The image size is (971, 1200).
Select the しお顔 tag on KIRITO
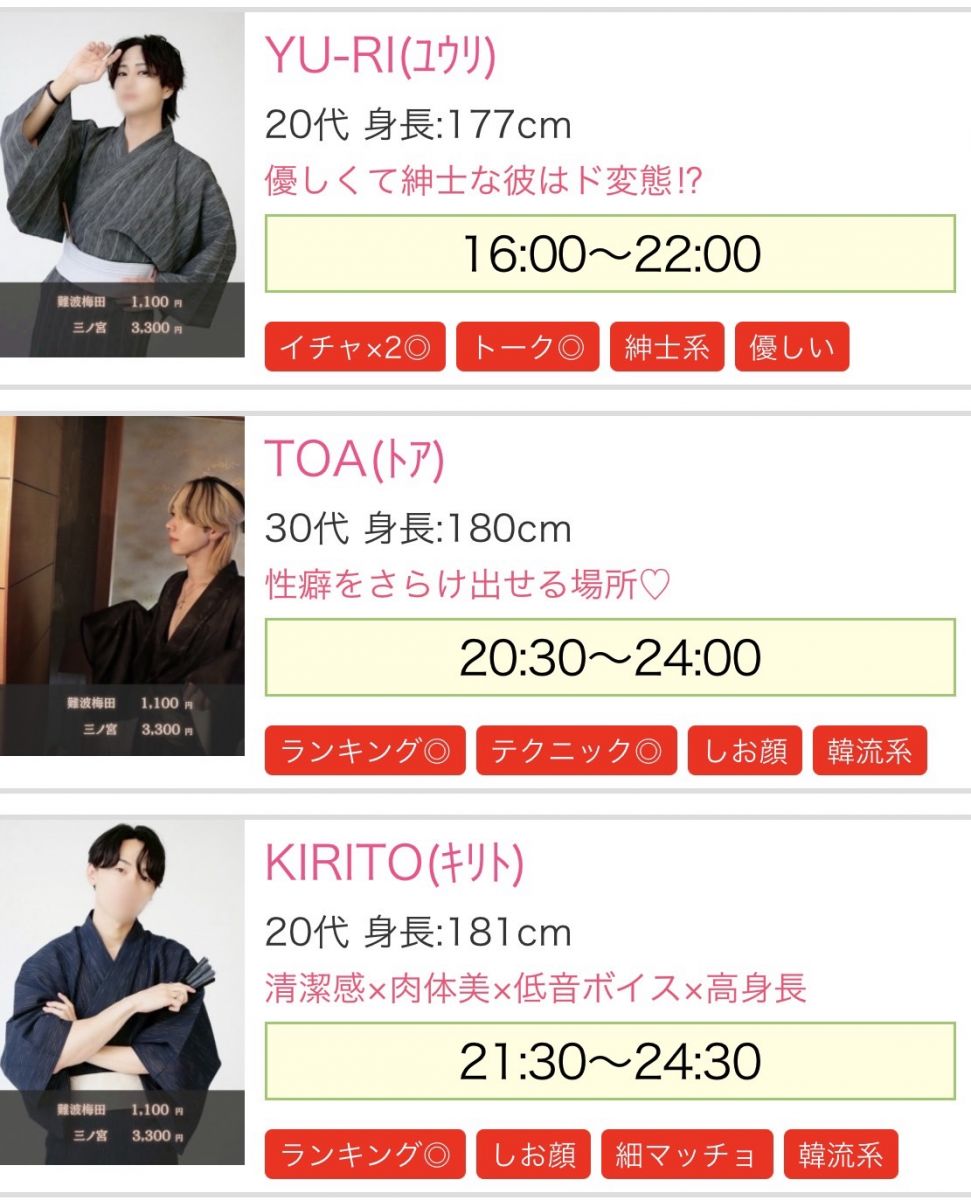pyautogui.click(x=534, y=1155)
